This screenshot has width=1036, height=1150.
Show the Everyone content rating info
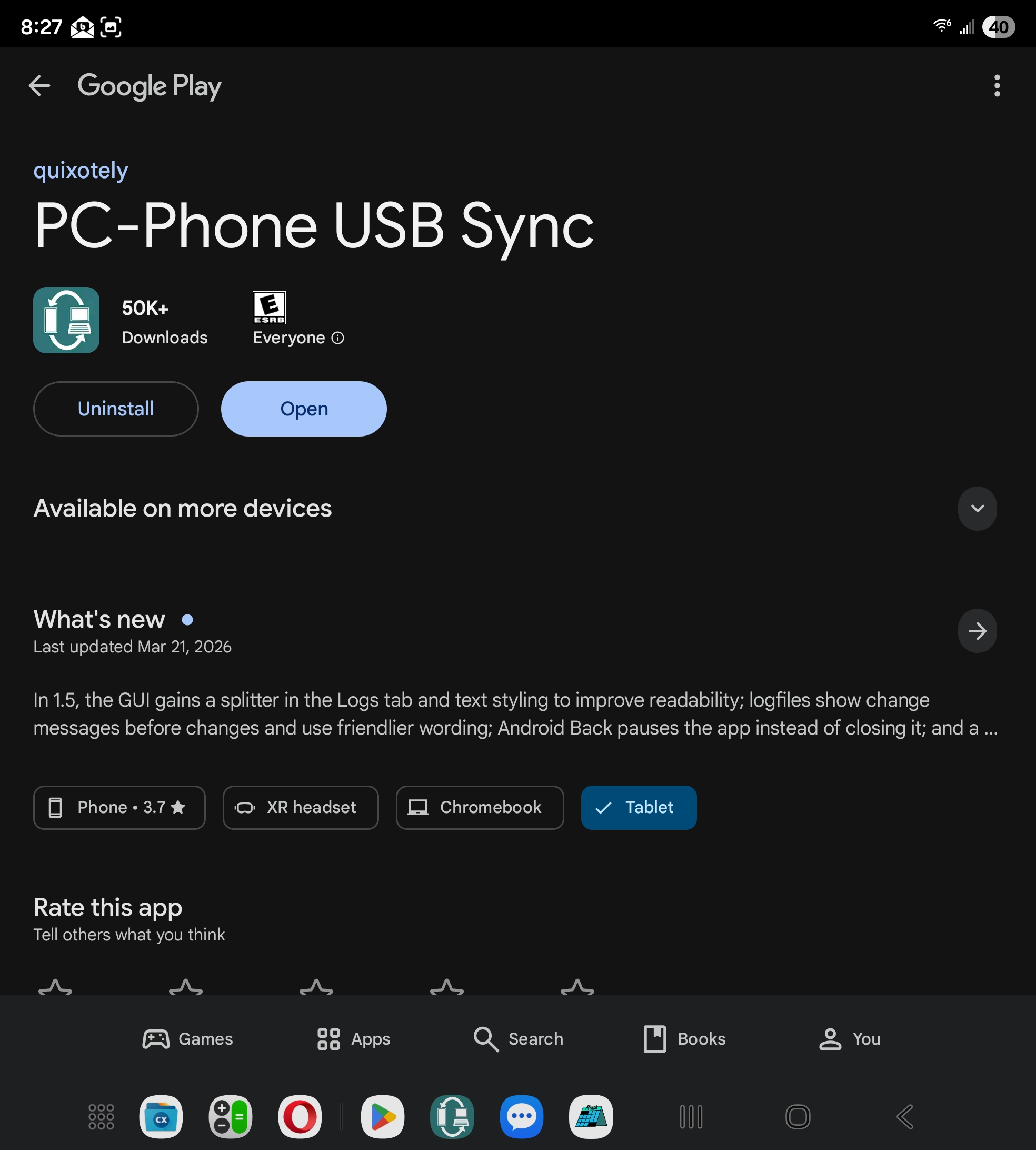coord(337,338)
